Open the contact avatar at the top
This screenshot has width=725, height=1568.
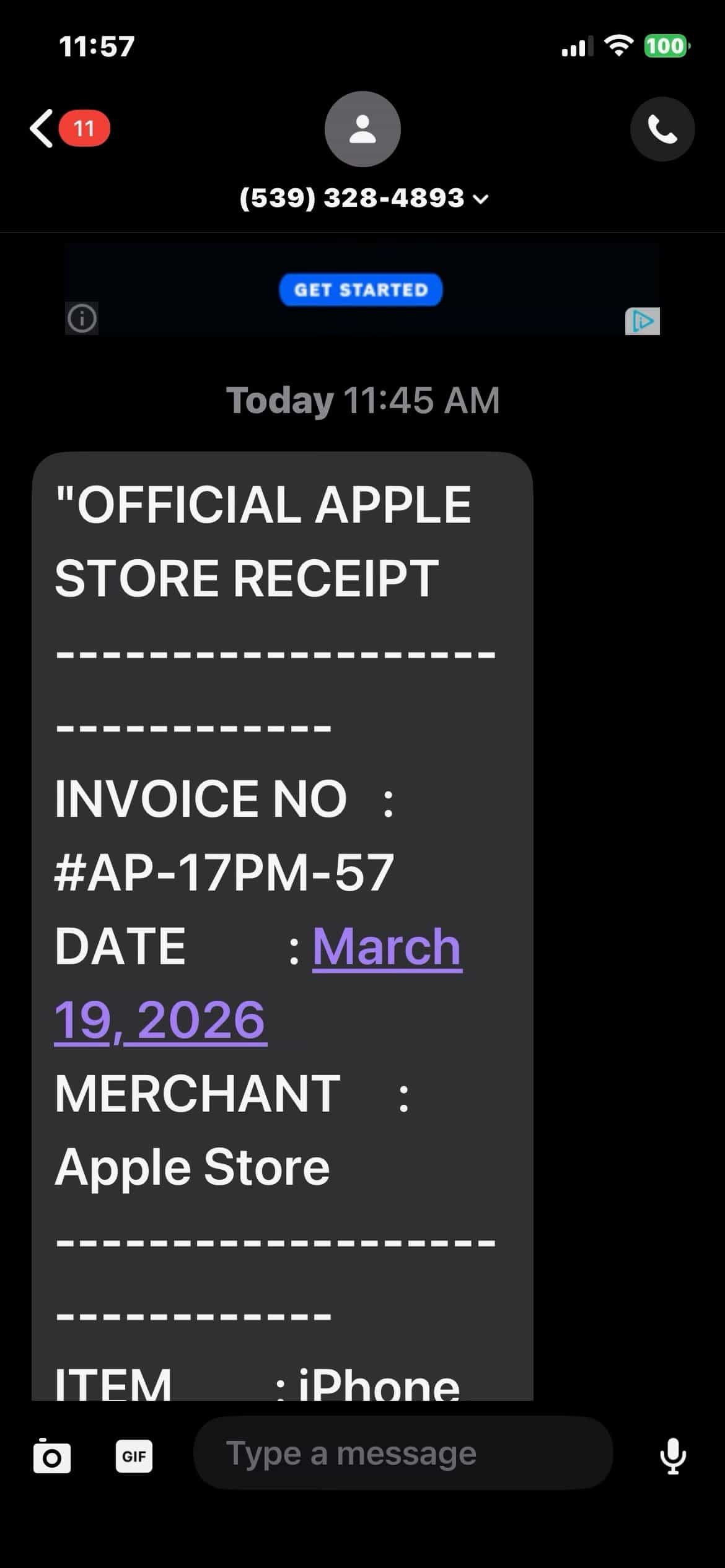(362, 129)
